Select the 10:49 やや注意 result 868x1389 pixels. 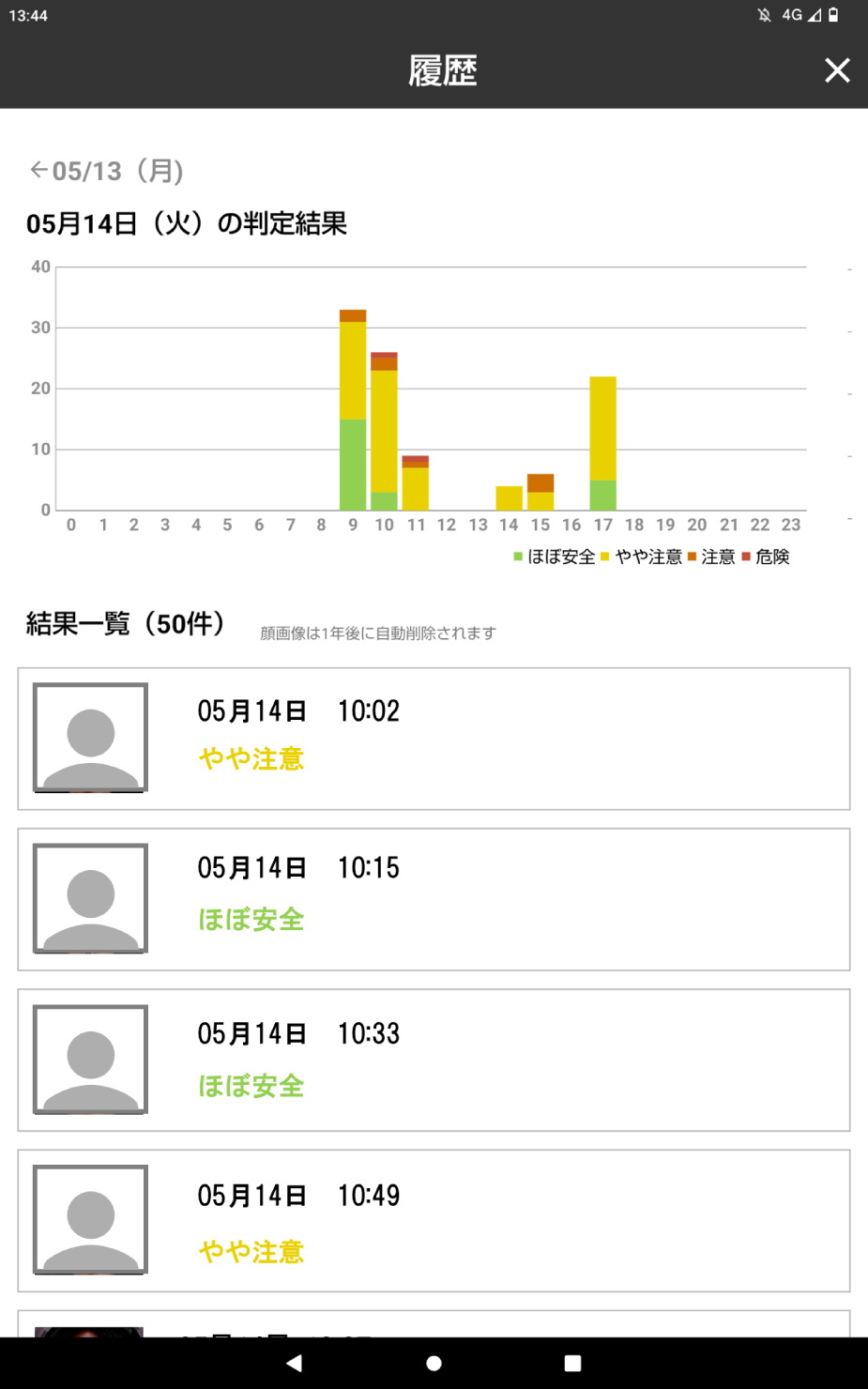pos(434,1220)
